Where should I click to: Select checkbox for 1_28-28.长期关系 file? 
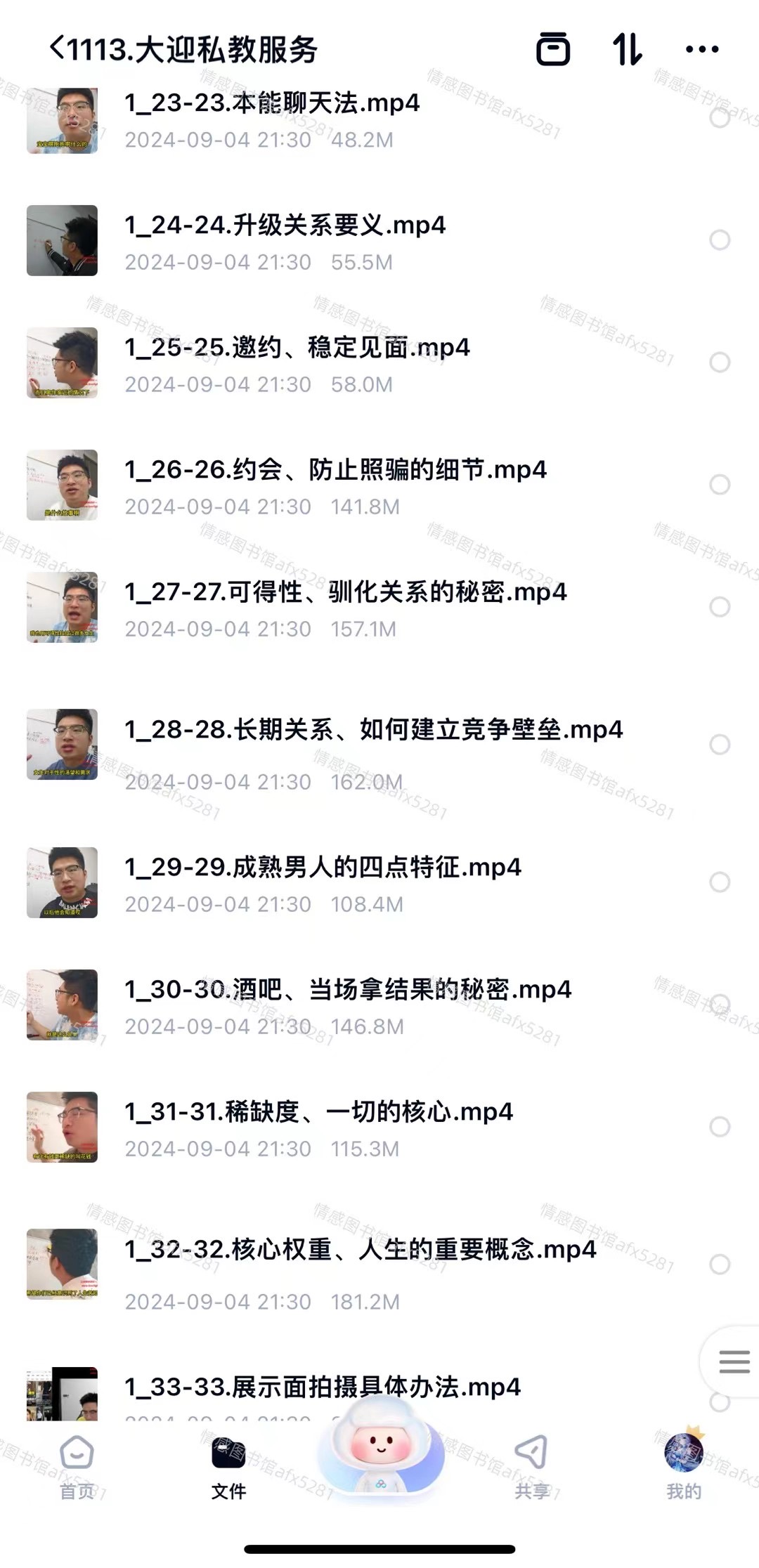(720, 745)
